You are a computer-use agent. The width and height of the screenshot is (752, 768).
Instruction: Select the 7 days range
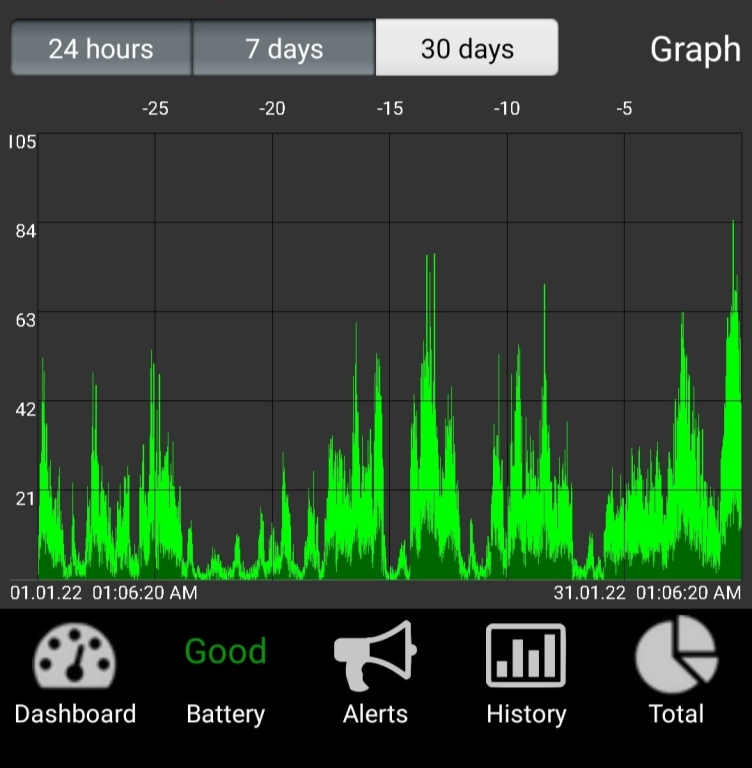(x=284, y=48)
